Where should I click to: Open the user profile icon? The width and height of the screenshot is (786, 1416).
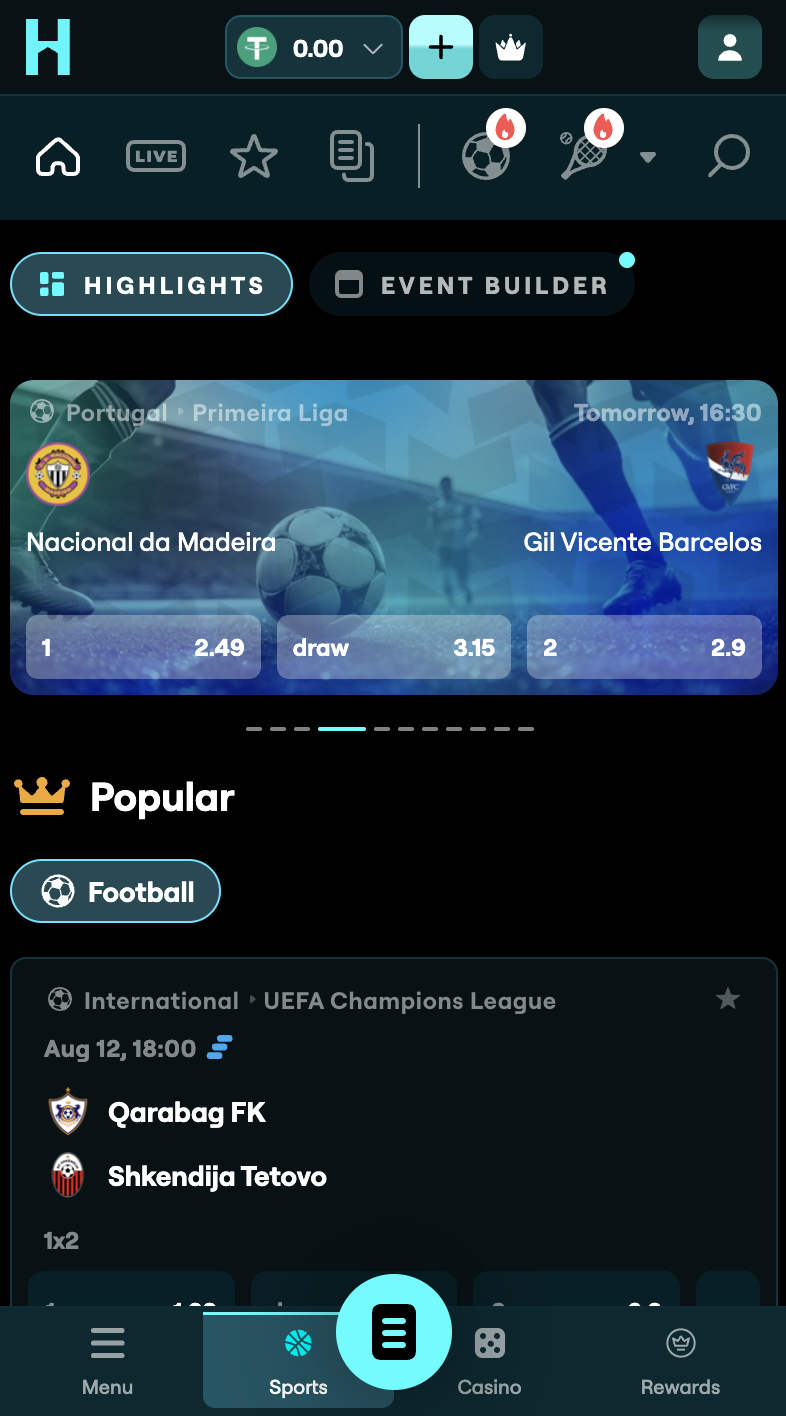(729, 48)
